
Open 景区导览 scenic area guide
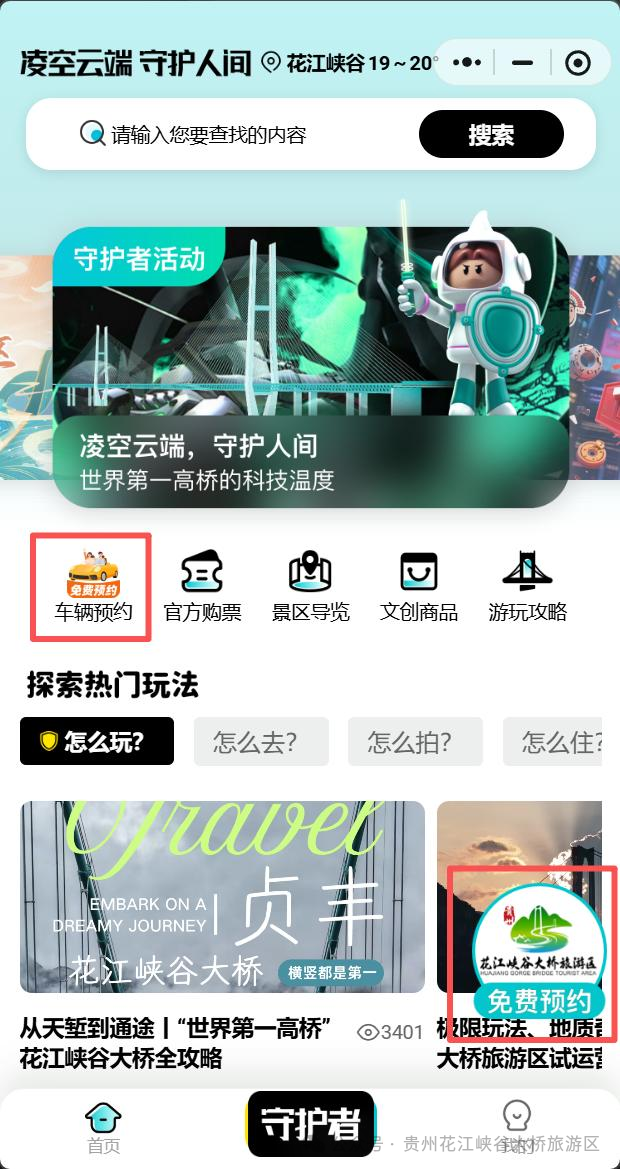[x=310, y=587]
